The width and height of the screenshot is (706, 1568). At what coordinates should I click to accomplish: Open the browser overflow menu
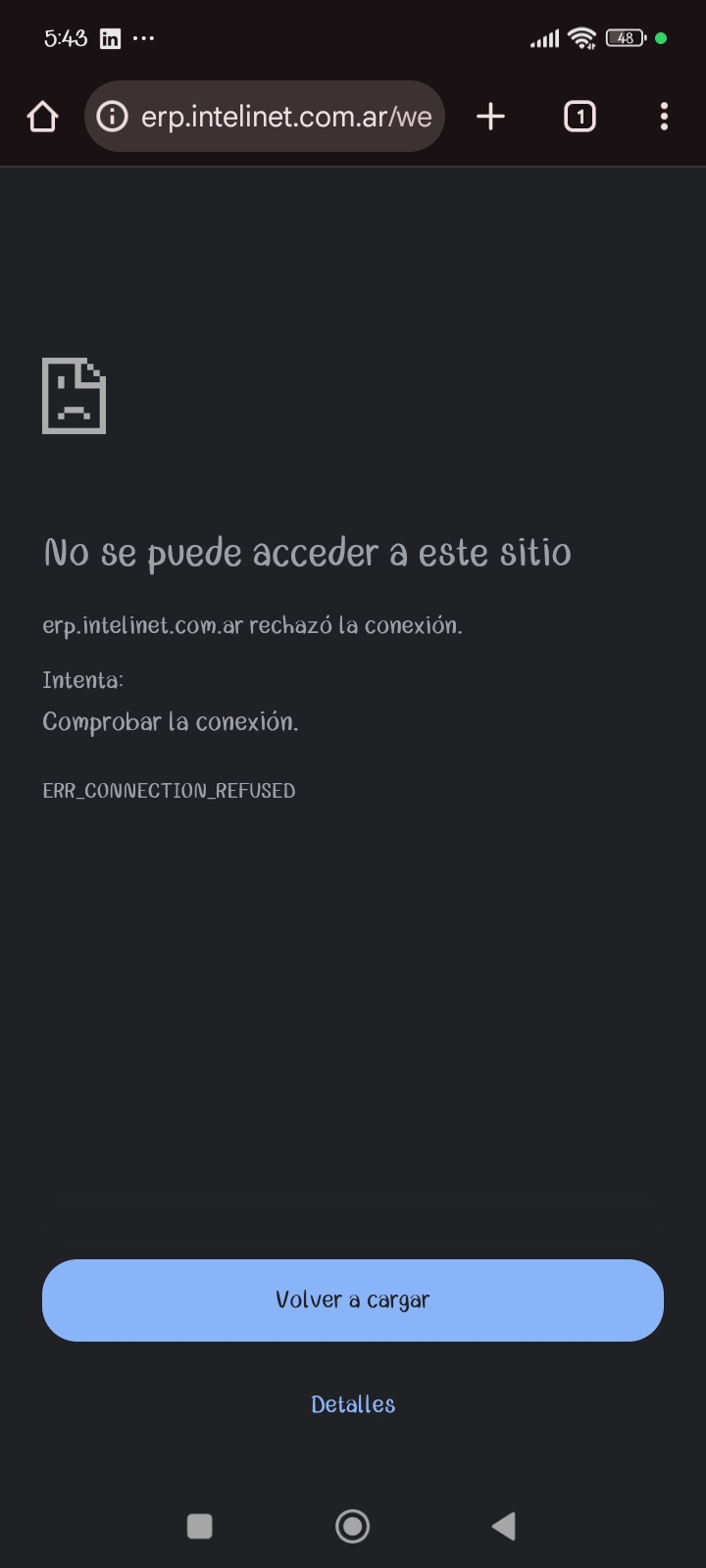(x=664, y=117)
